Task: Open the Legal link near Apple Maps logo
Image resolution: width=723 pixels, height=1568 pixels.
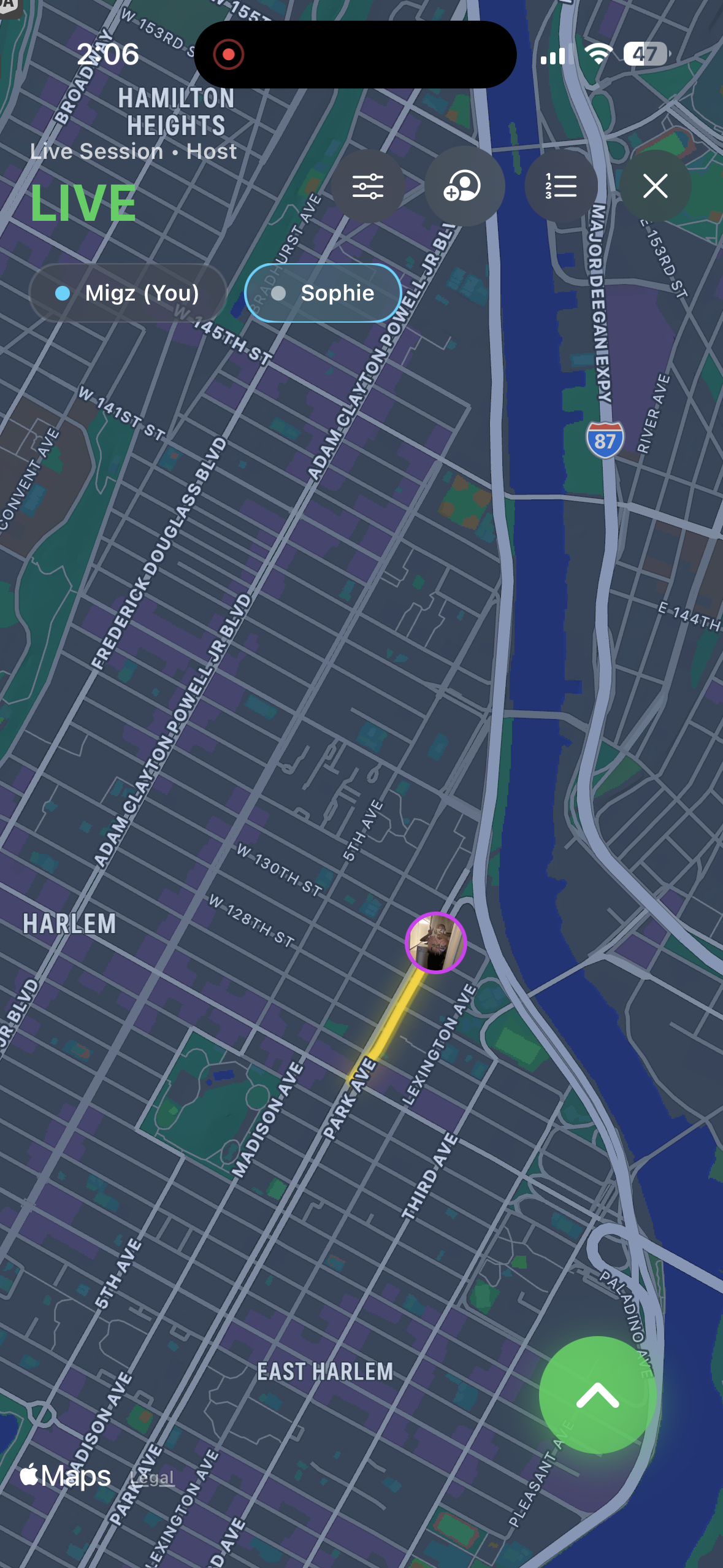Action: coord(152,1478)
